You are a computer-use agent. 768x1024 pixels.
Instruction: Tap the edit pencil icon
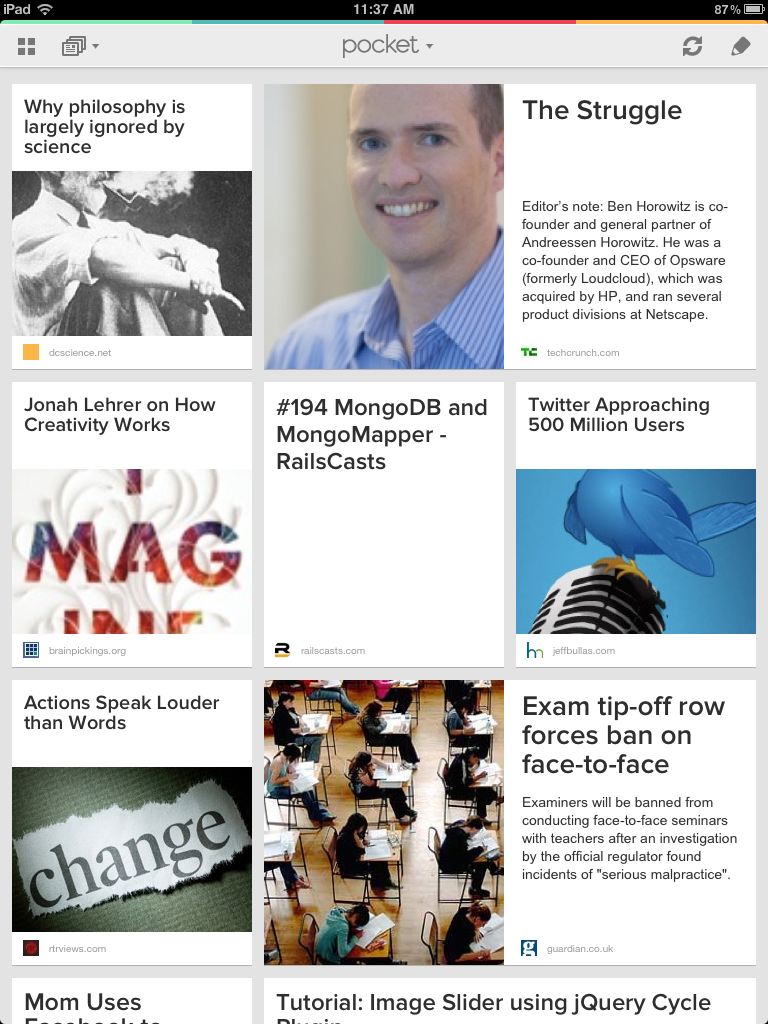pyautogui.click(x=740, y=46)
